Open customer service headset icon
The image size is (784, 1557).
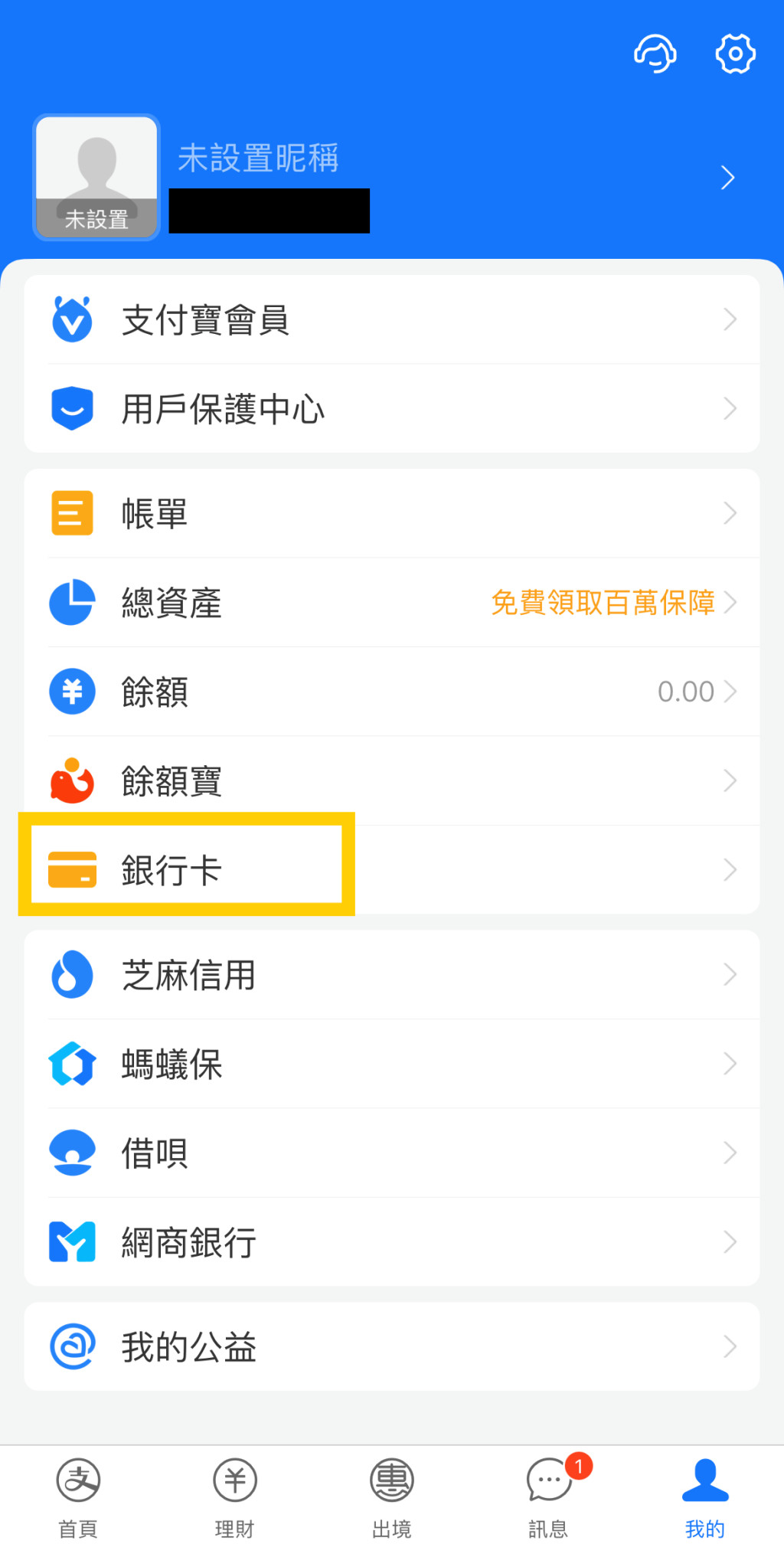tap(655, 54)
